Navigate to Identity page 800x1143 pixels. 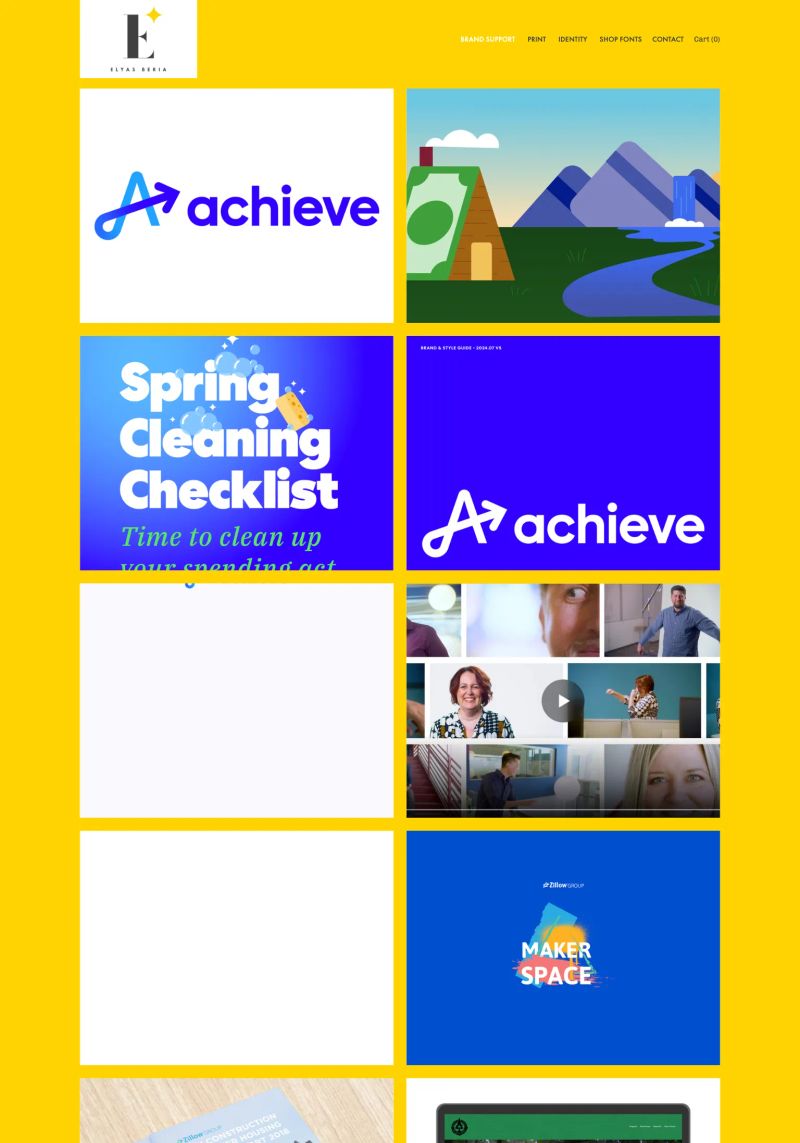tap(573, 40)
